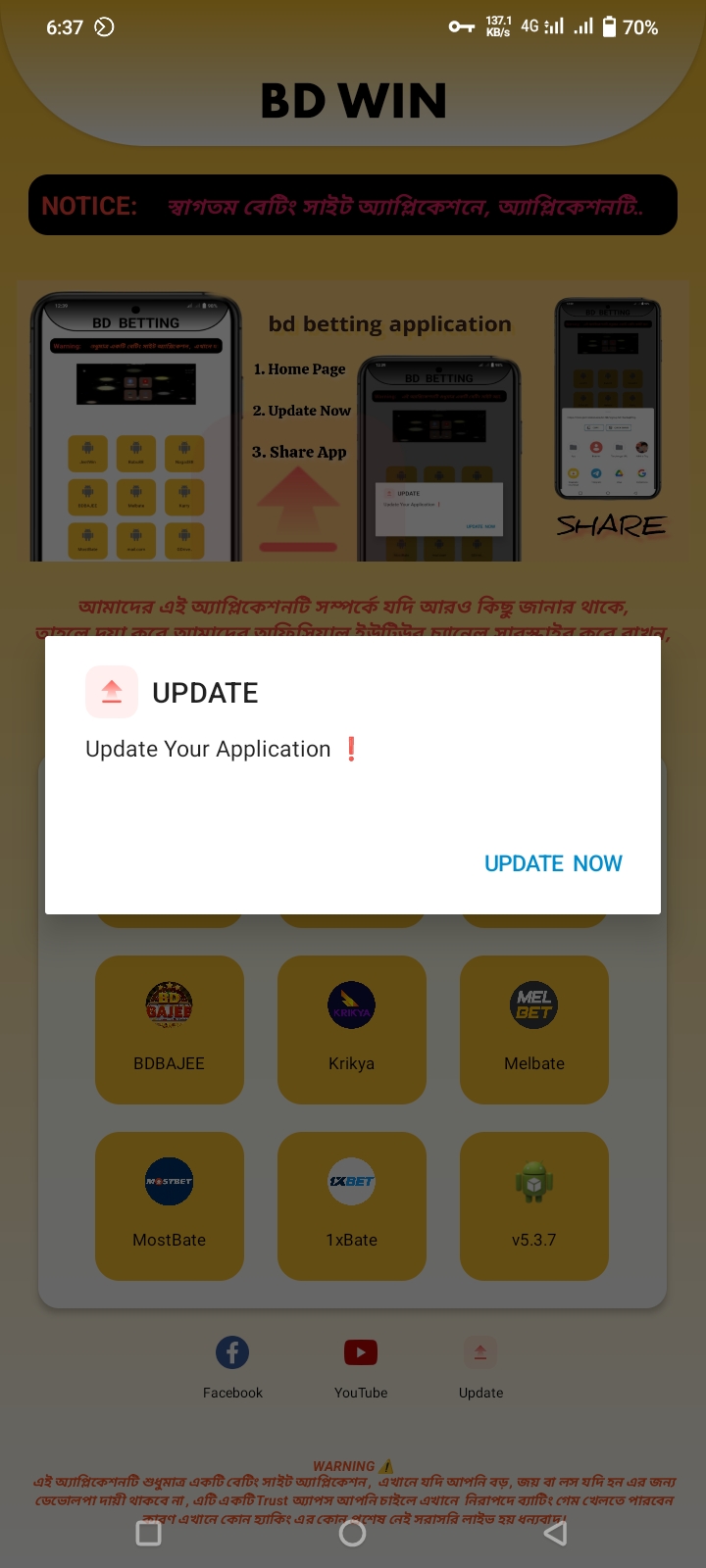Image resolution: width=706 pixels, height=1568 pixels.
Task: Go back with the system back button
Action: (x=555, y=1533)
